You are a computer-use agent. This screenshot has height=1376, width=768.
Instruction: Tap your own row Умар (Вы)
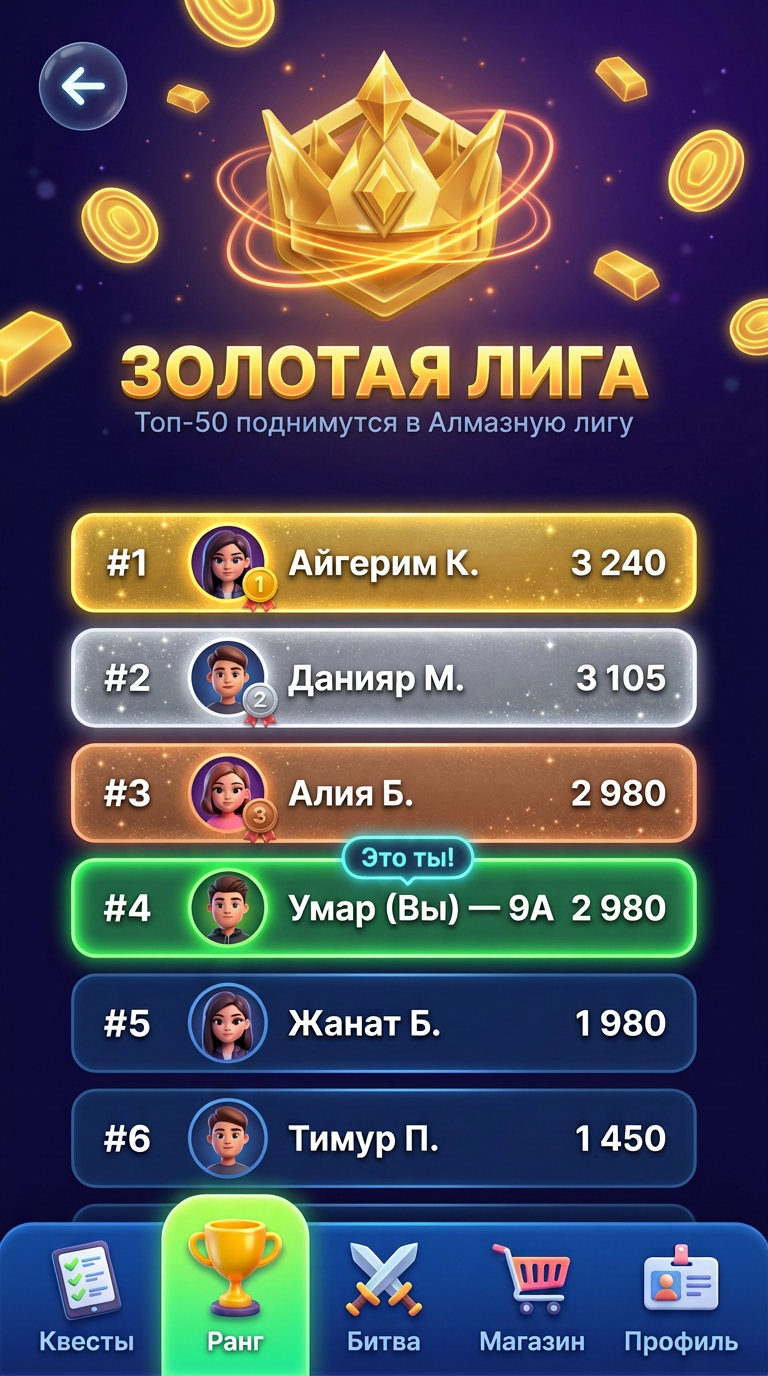pyautogui.click(x=384, y=908)
